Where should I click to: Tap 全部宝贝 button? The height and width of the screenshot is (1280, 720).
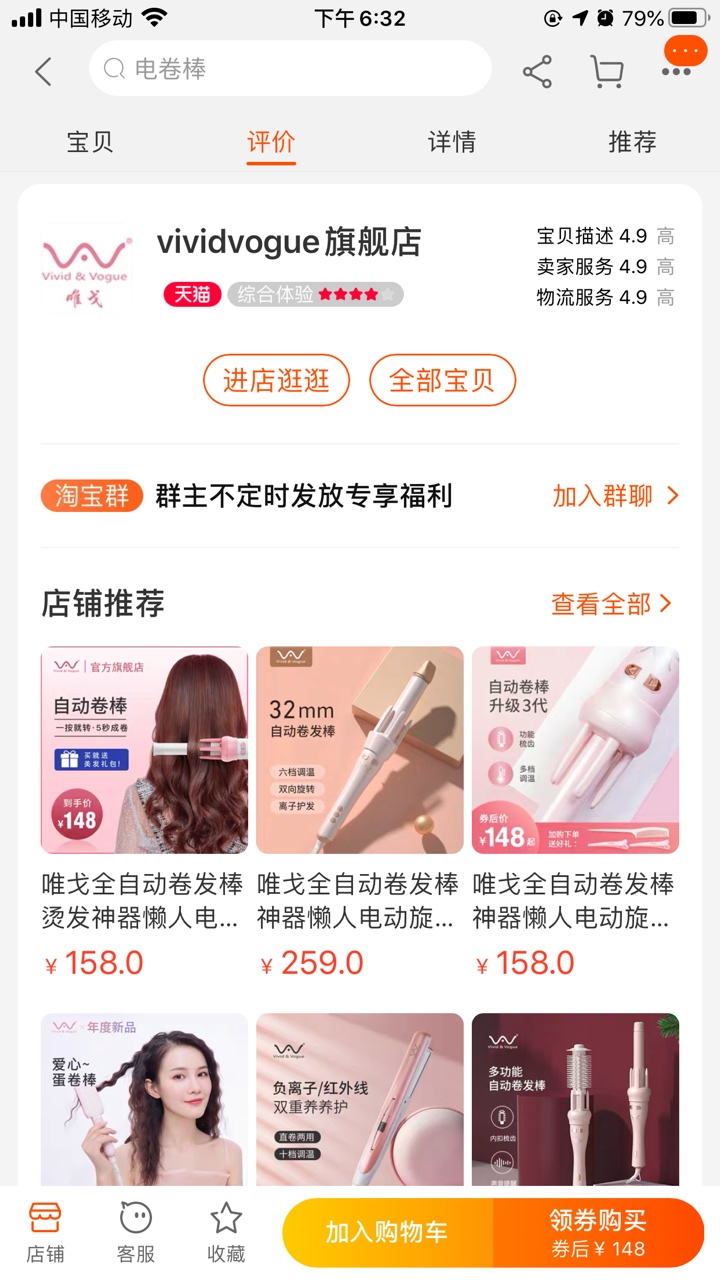pyautogui.click(x=442, y=380)
